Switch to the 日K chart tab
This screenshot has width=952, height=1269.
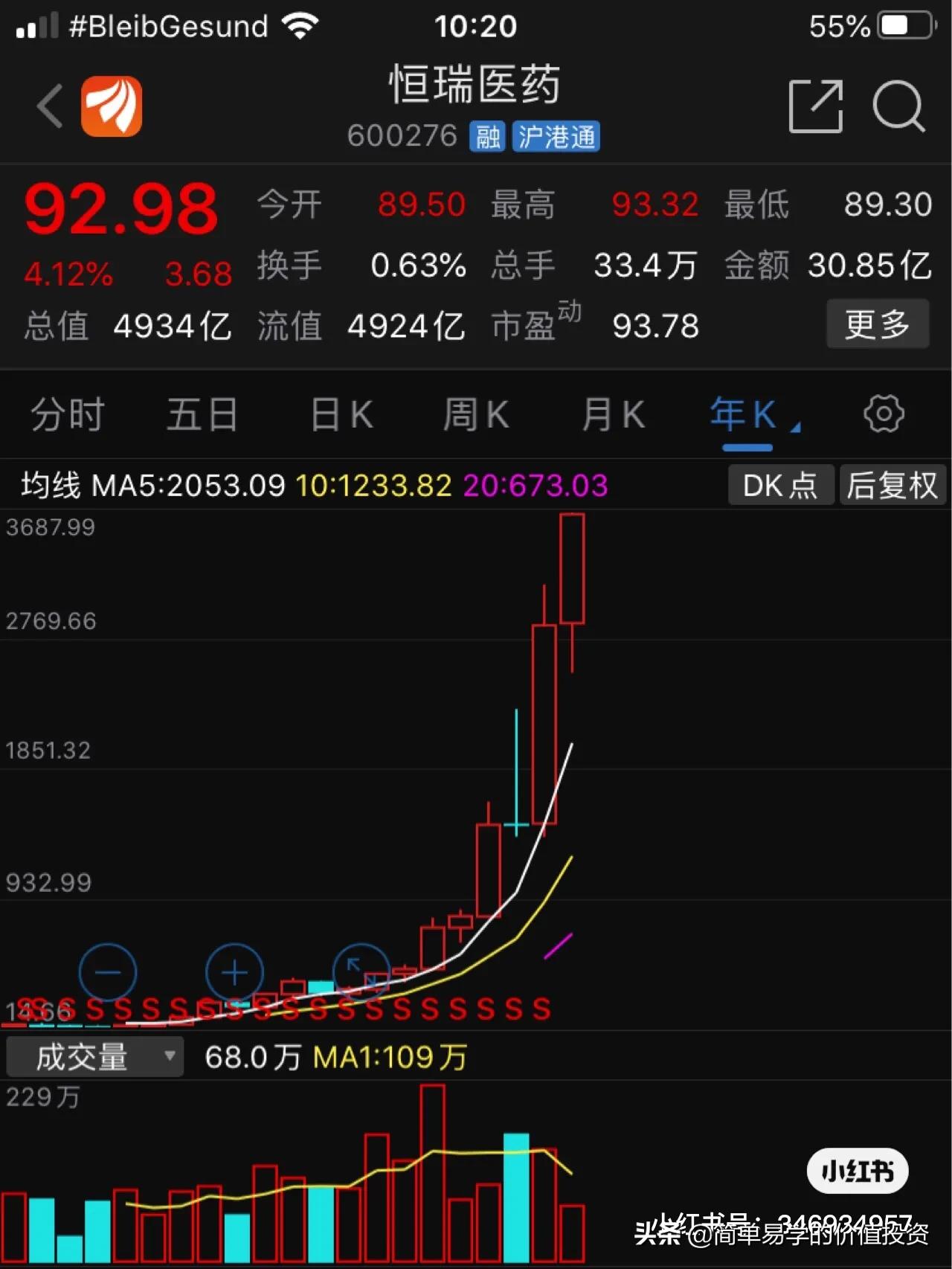(341, 414)
